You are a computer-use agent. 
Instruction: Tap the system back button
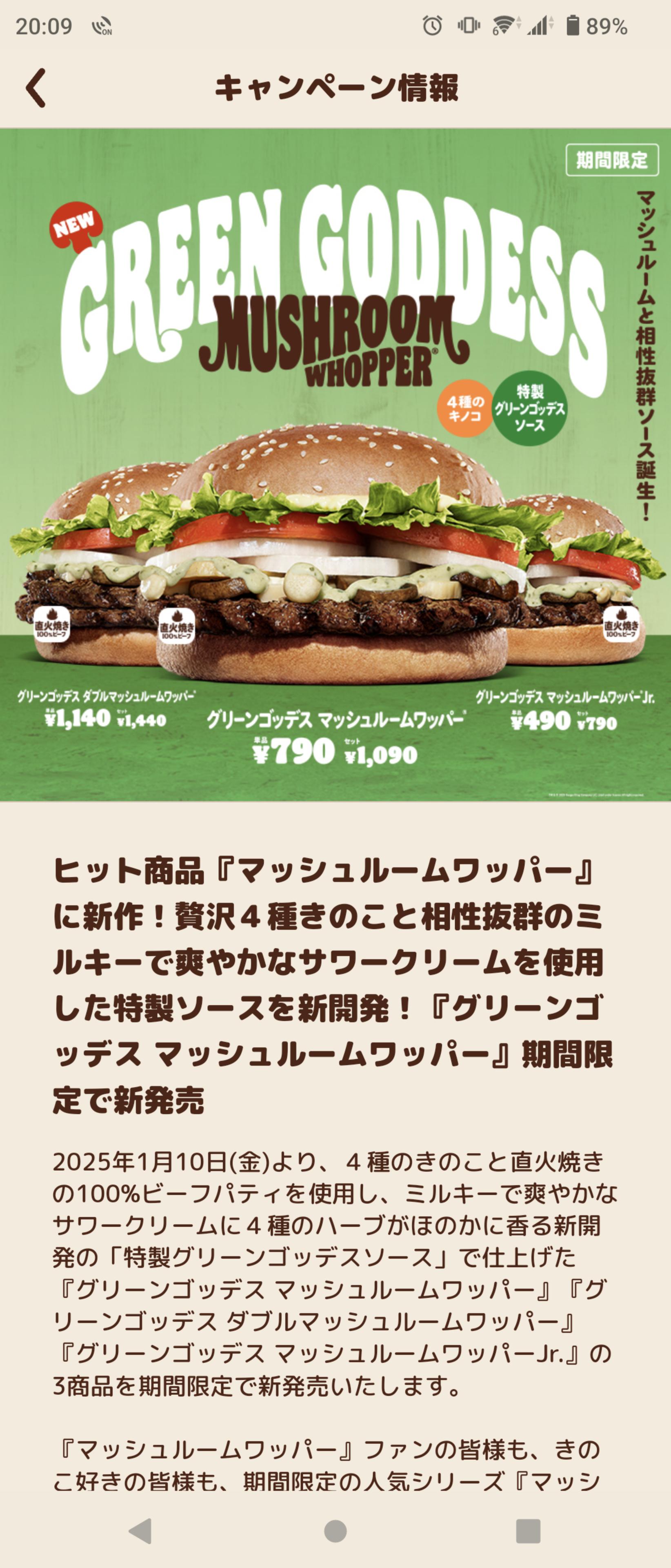[x=141, y=1530]
